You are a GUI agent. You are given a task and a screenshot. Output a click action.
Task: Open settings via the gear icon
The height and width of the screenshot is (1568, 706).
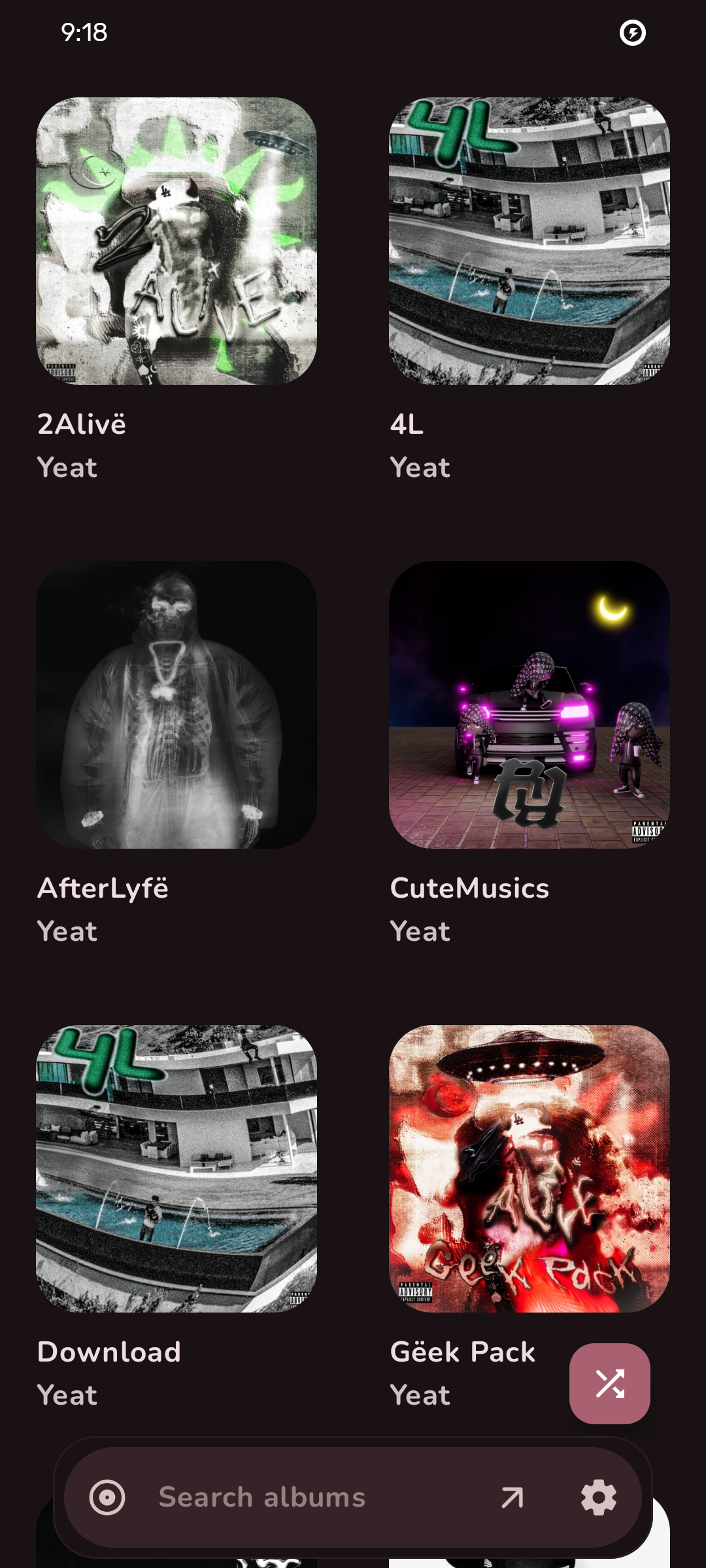599,1497
